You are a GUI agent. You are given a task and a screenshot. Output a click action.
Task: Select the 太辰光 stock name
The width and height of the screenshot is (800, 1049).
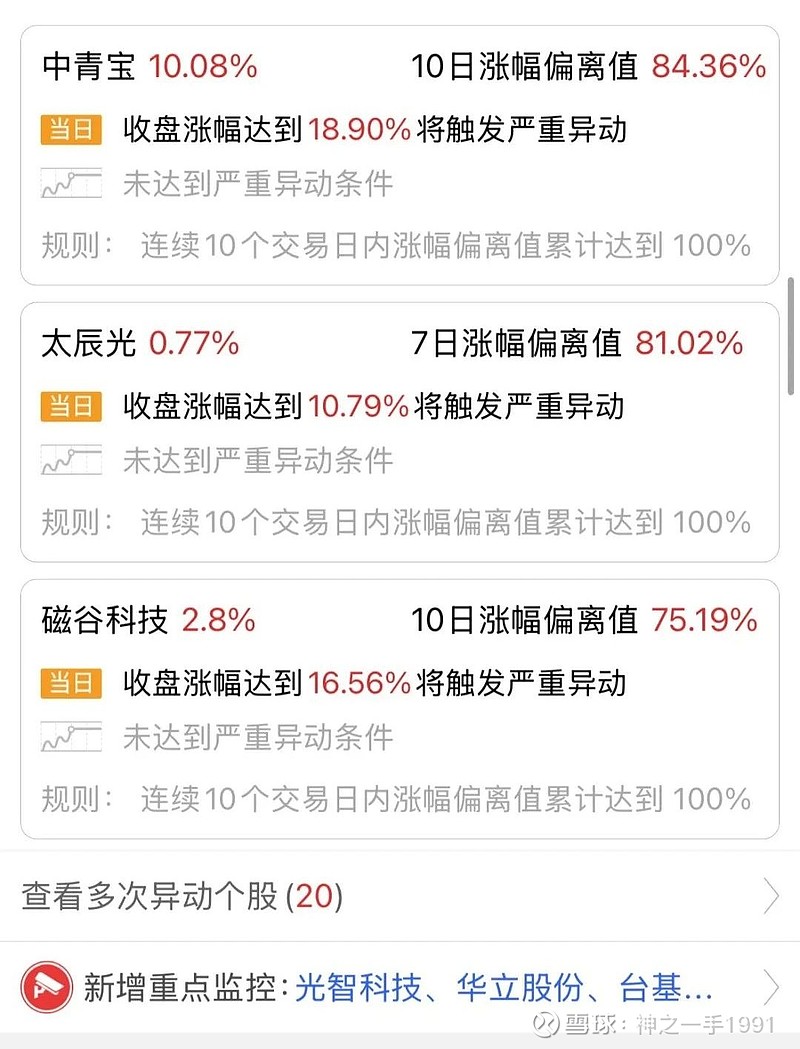pos(86,343)
